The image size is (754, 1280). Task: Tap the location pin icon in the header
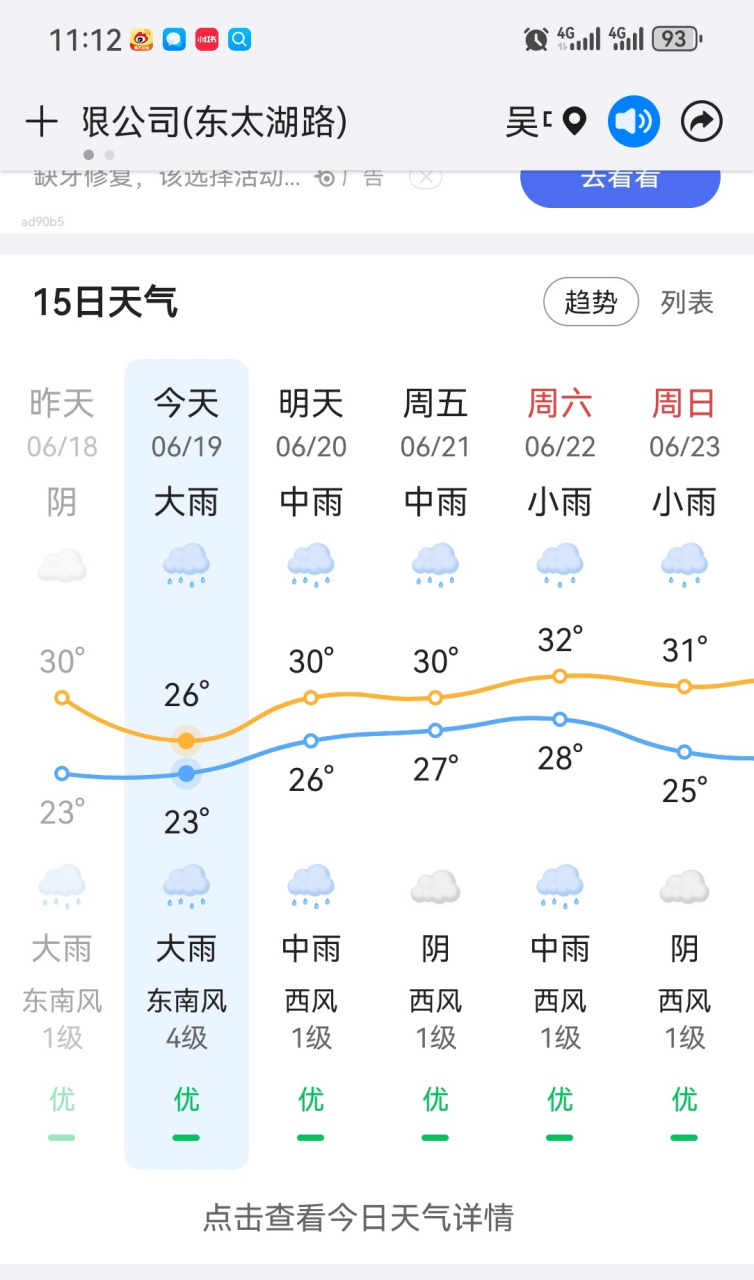[x=573, y=120]
